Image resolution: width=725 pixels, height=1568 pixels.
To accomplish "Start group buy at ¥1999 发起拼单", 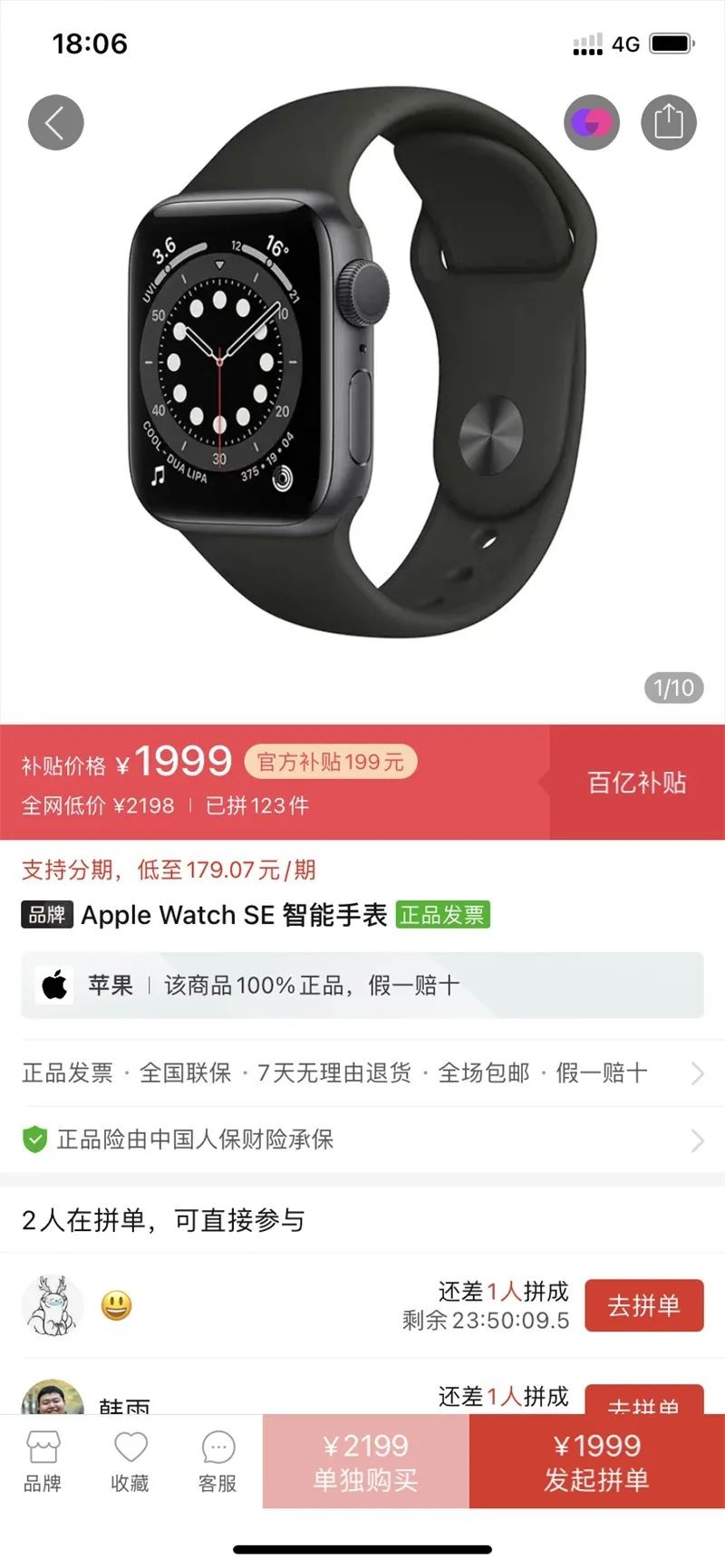I will click(596, 1461).
